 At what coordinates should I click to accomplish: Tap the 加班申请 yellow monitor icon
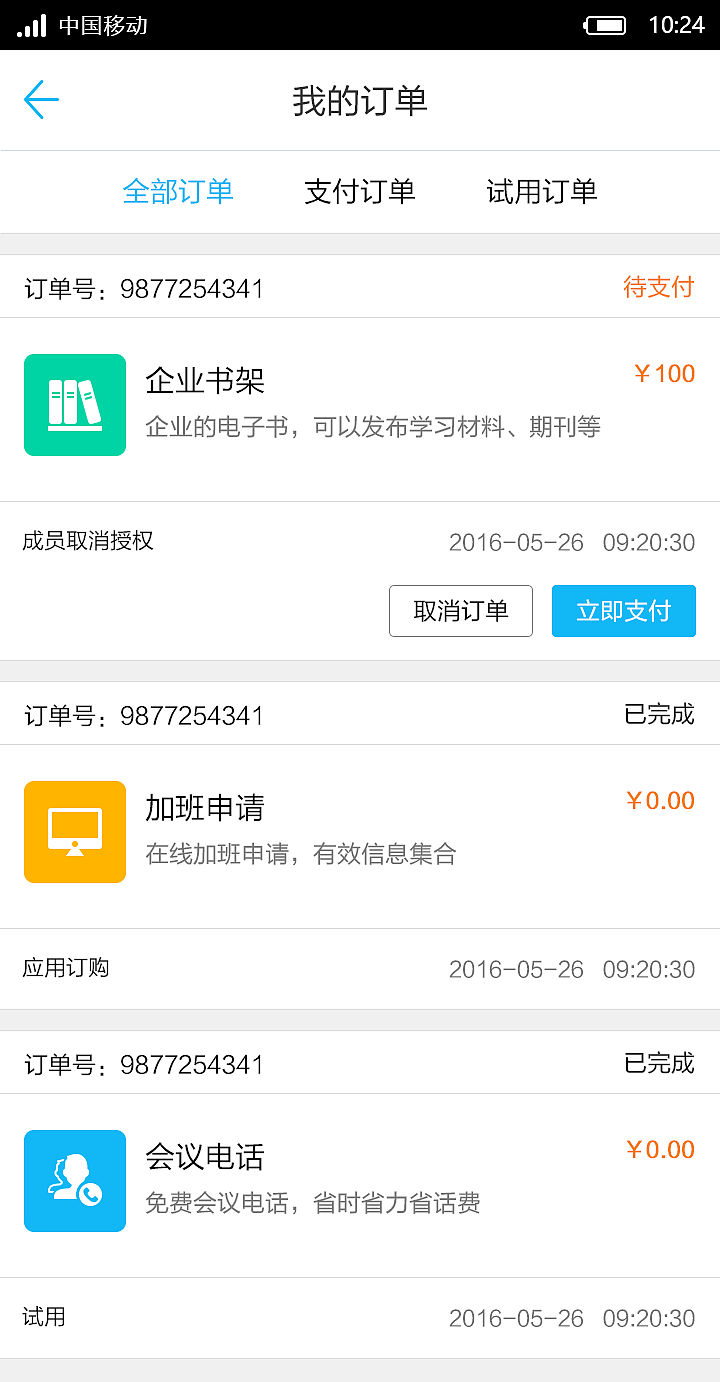point(75,832)
